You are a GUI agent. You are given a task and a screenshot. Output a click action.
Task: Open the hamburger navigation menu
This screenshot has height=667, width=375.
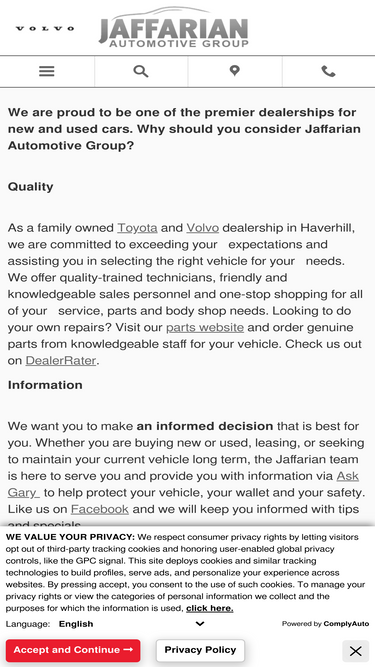[47, 71]
